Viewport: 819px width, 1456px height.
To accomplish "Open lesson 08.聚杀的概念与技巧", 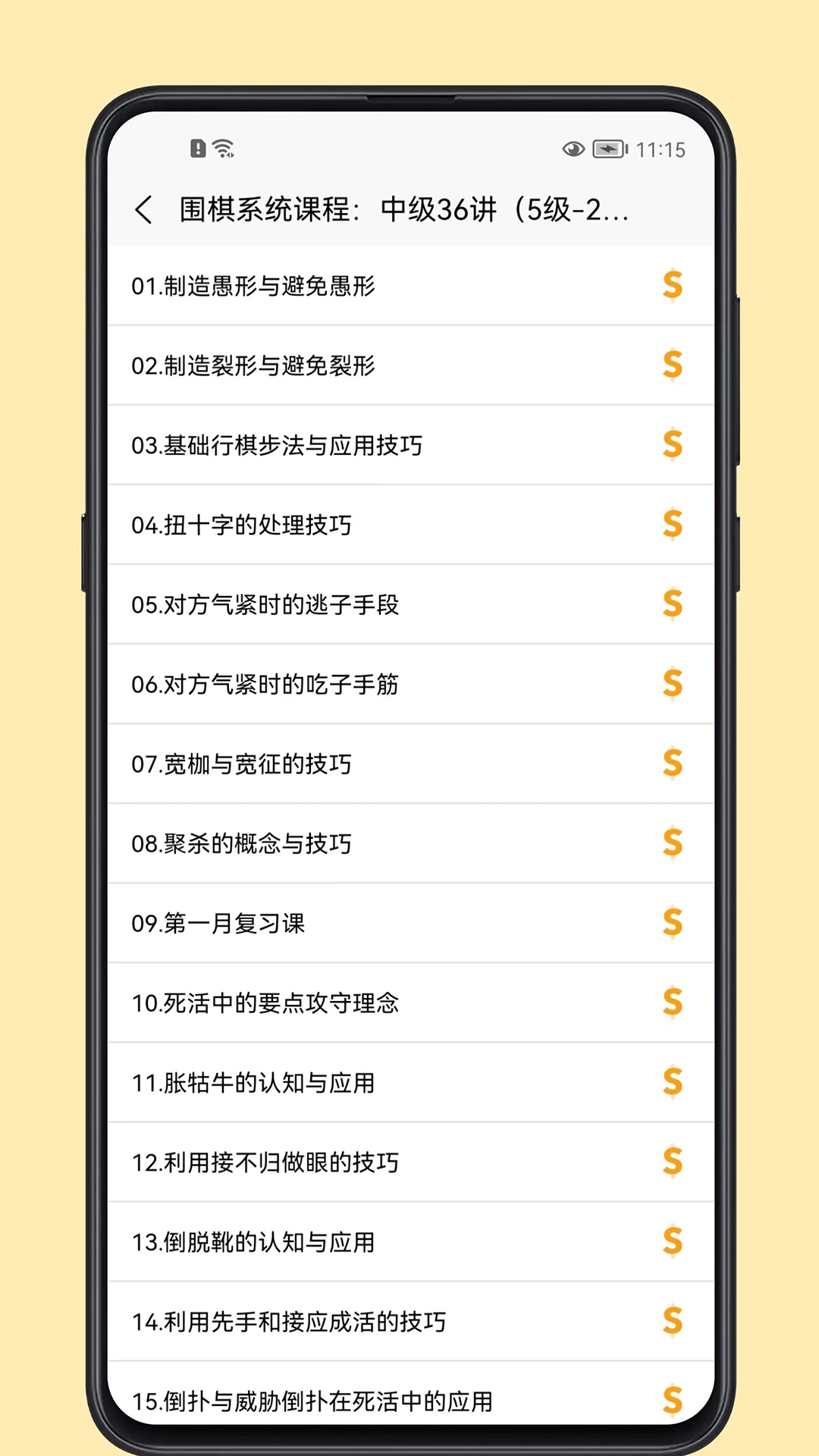I will tap(241, 843).
